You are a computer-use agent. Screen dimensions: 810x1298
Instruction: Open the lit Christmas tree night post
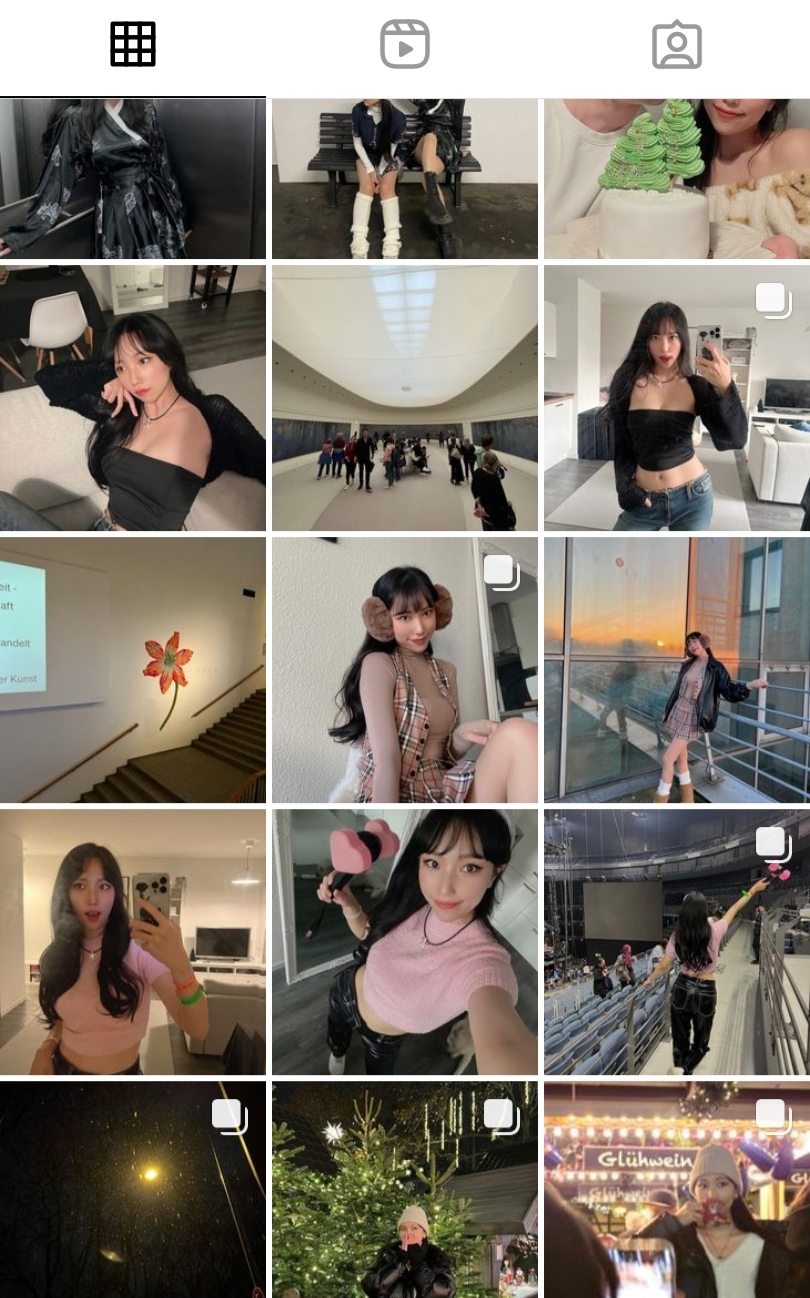click(405, 1190)
